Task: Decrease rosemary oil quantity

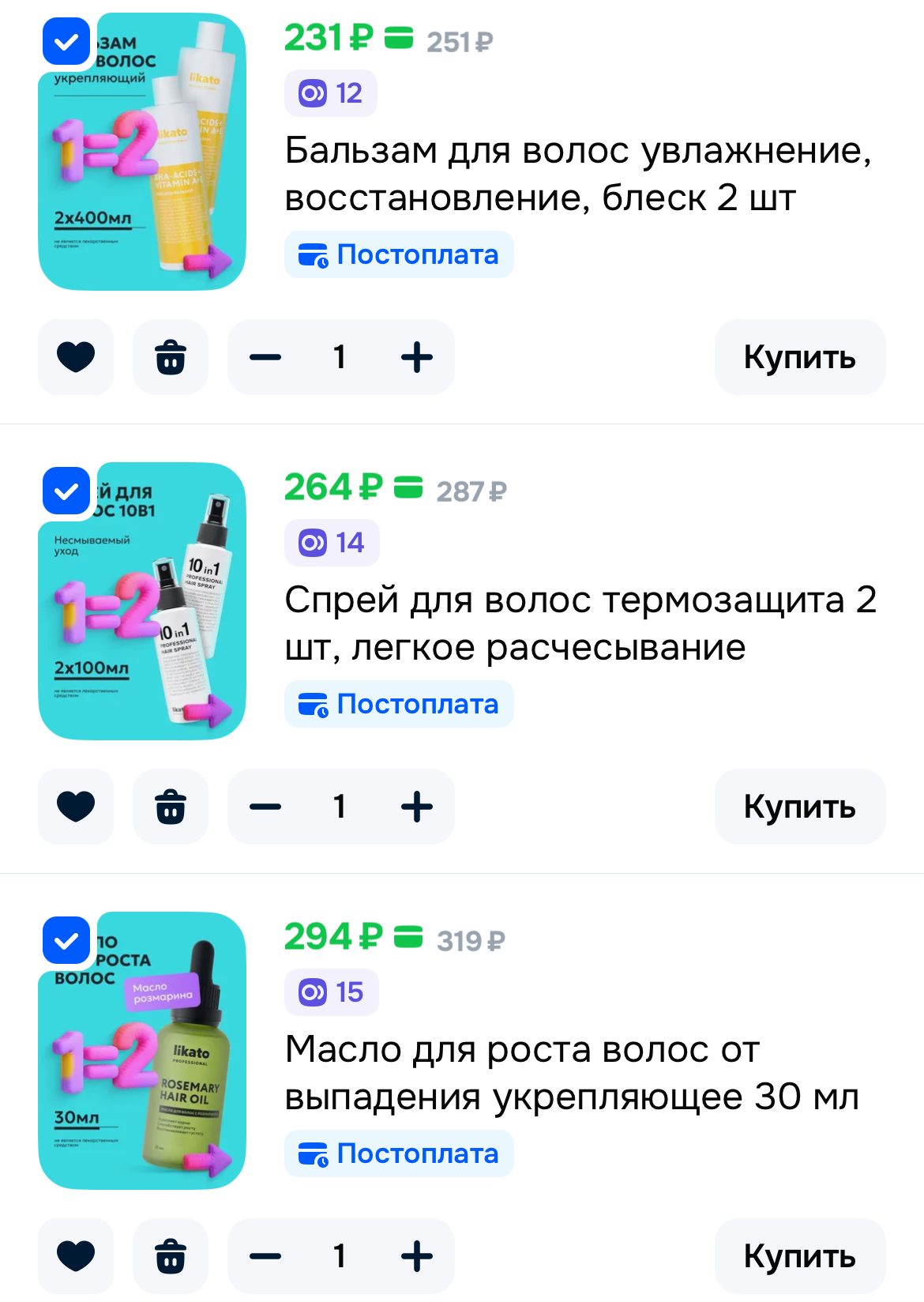Action: (x=265, y=1256)
